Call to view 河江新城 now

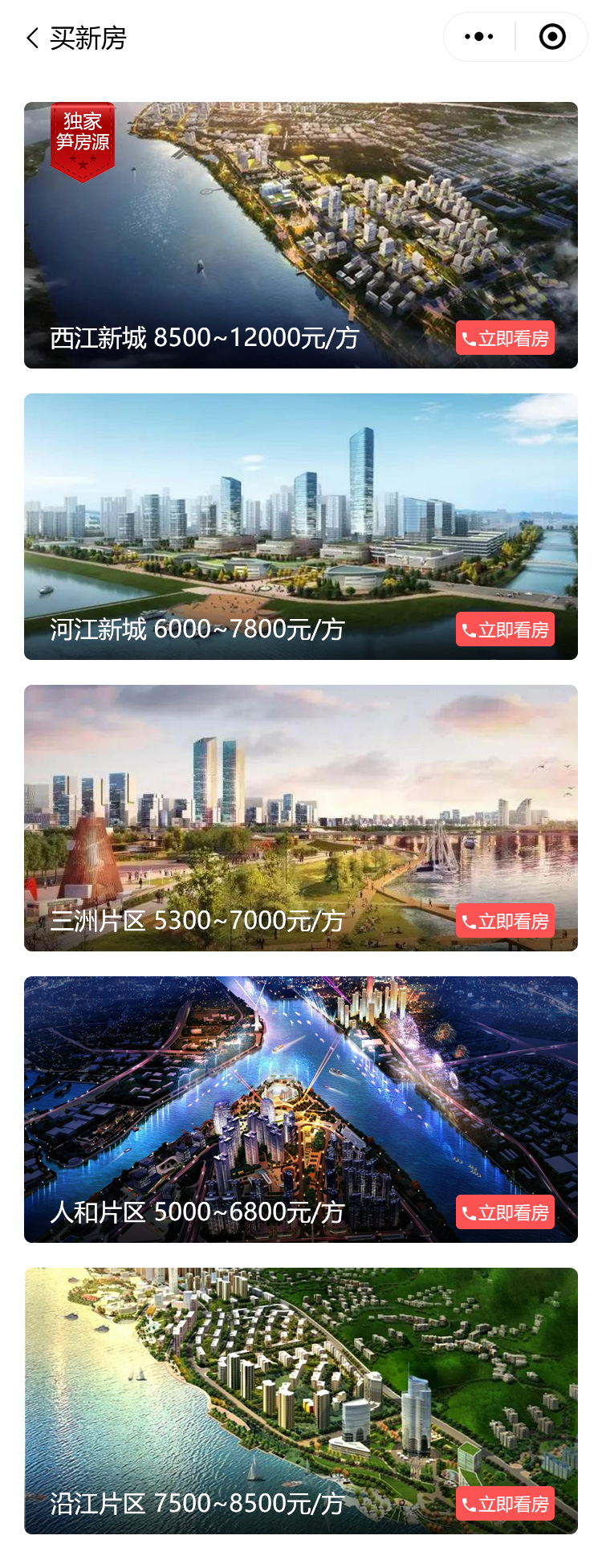tap(506, 629)
